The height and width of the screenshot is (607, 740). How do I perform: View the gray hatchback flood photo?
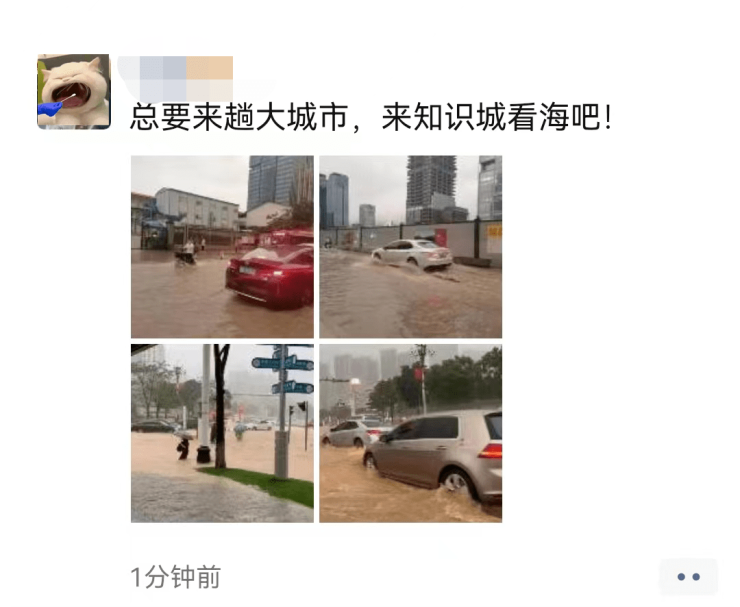tap(410, 433)
